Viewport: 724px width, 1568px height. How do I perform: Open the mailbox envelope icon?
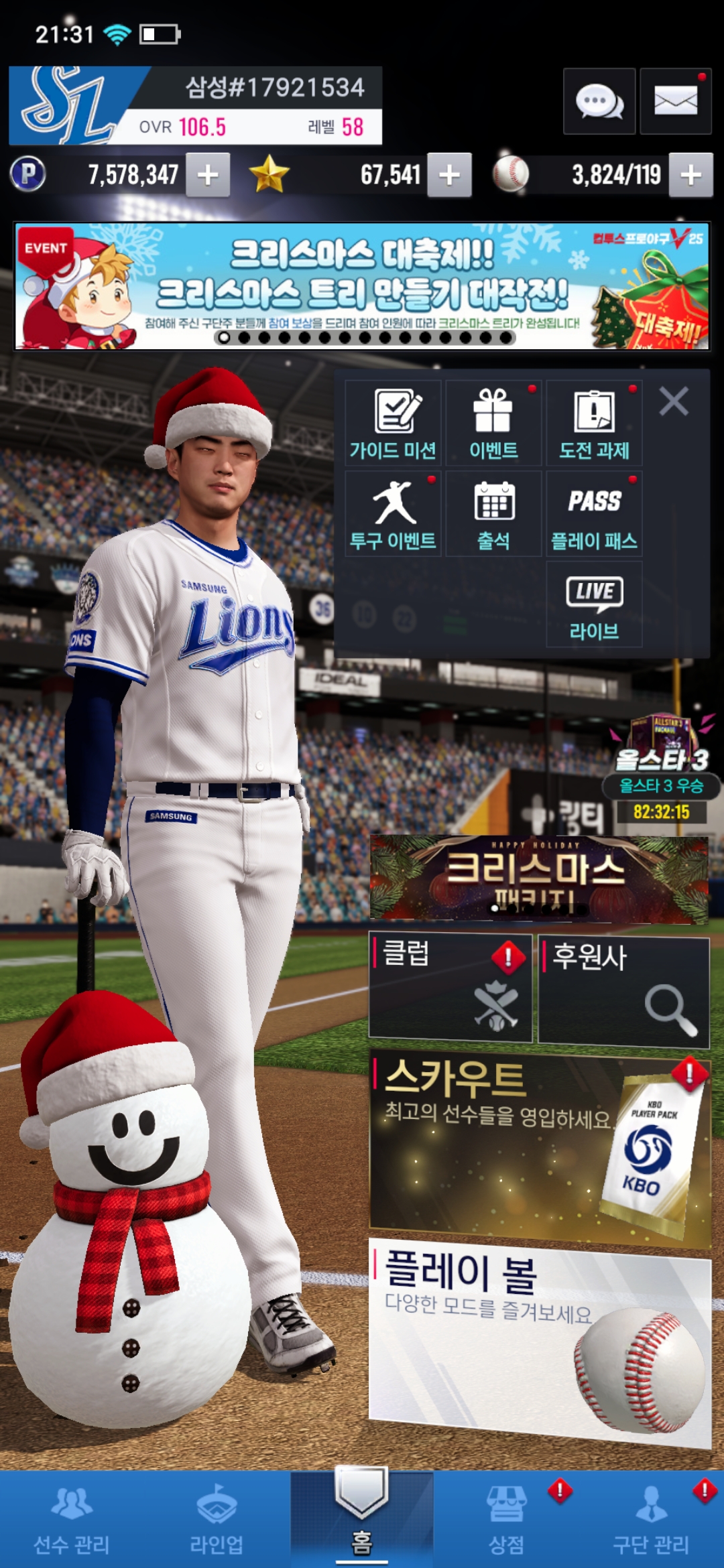675,102
